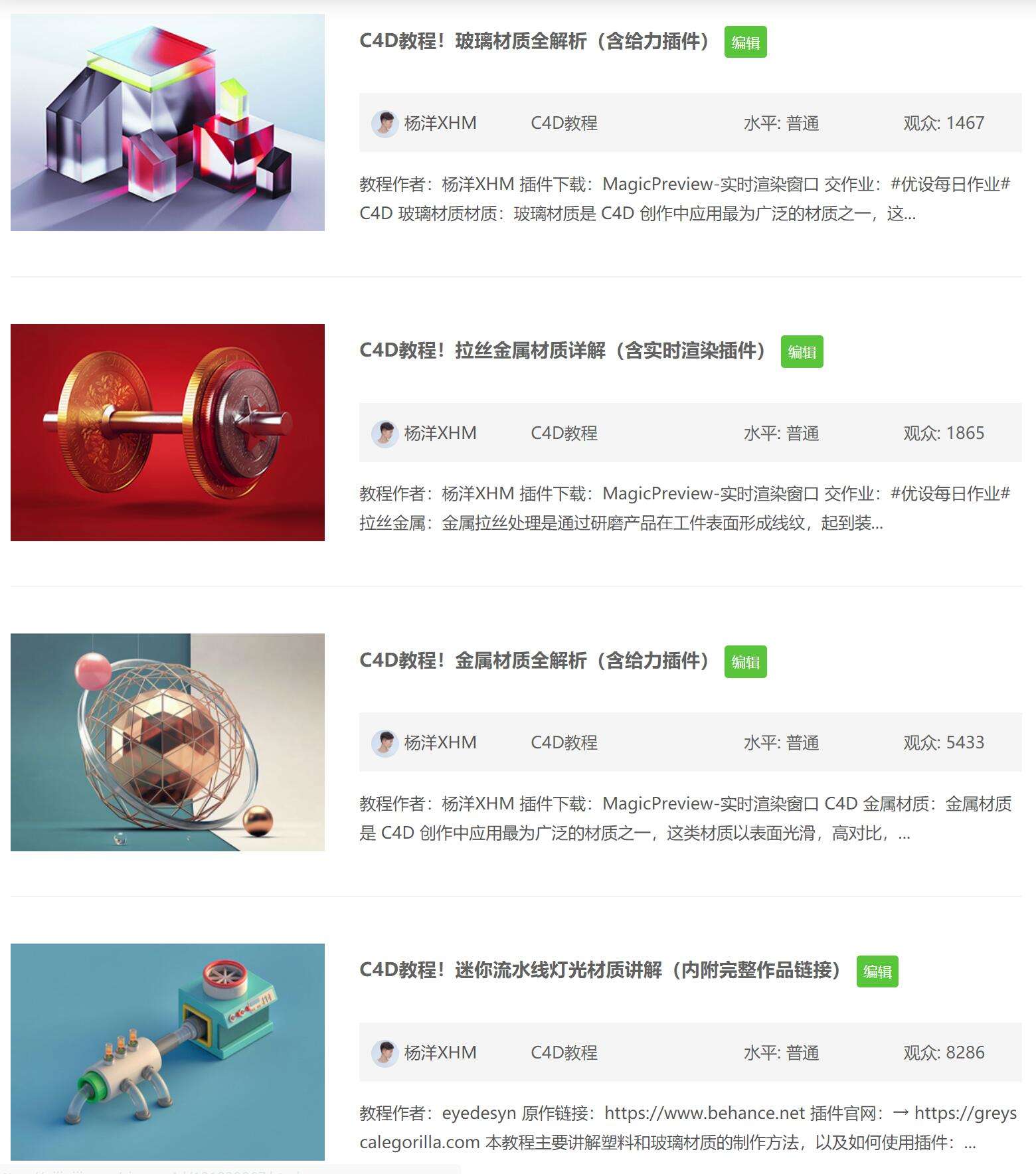Tap 编辑 next to 金属材质全解析
Viewport: 1036px width, 1174px height.
[745, 662]
